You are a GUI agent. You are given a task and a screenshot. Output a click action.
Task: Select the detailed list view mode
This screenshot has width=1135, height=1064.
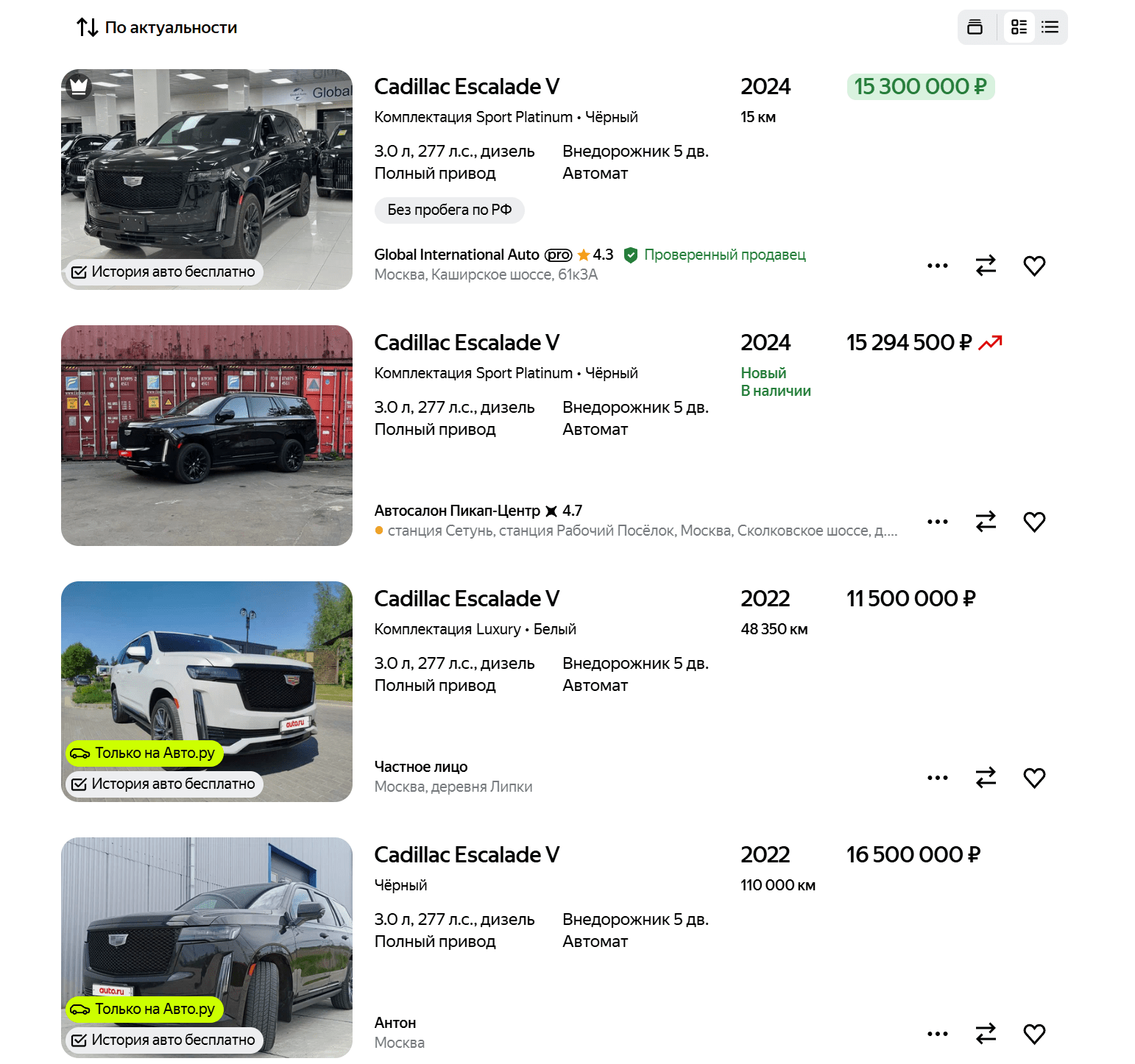[1019, 27]
